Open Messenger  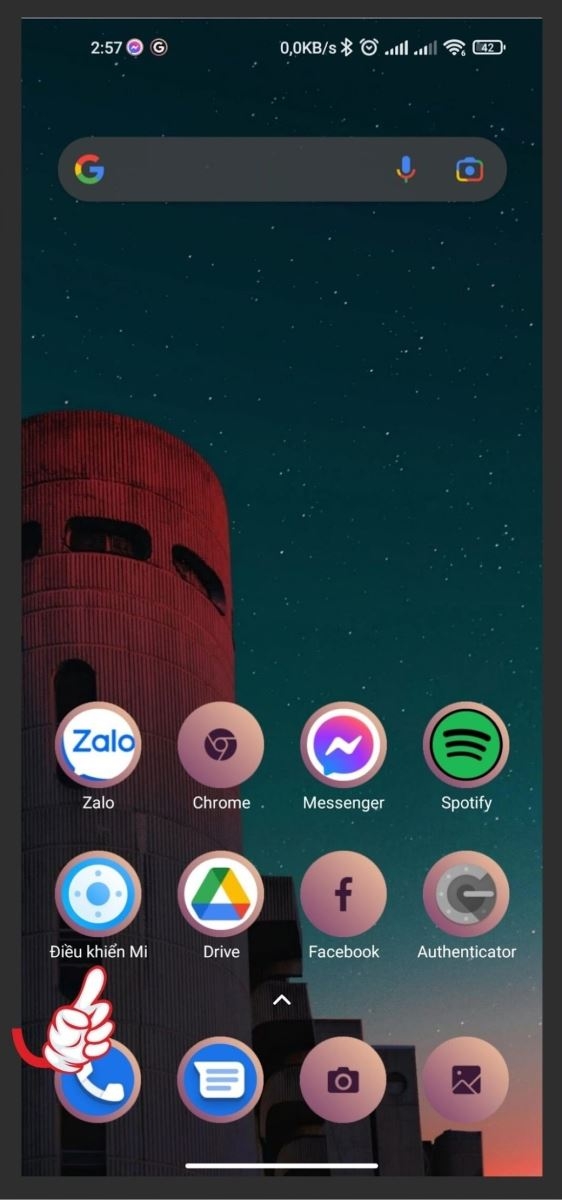point(344,745)
